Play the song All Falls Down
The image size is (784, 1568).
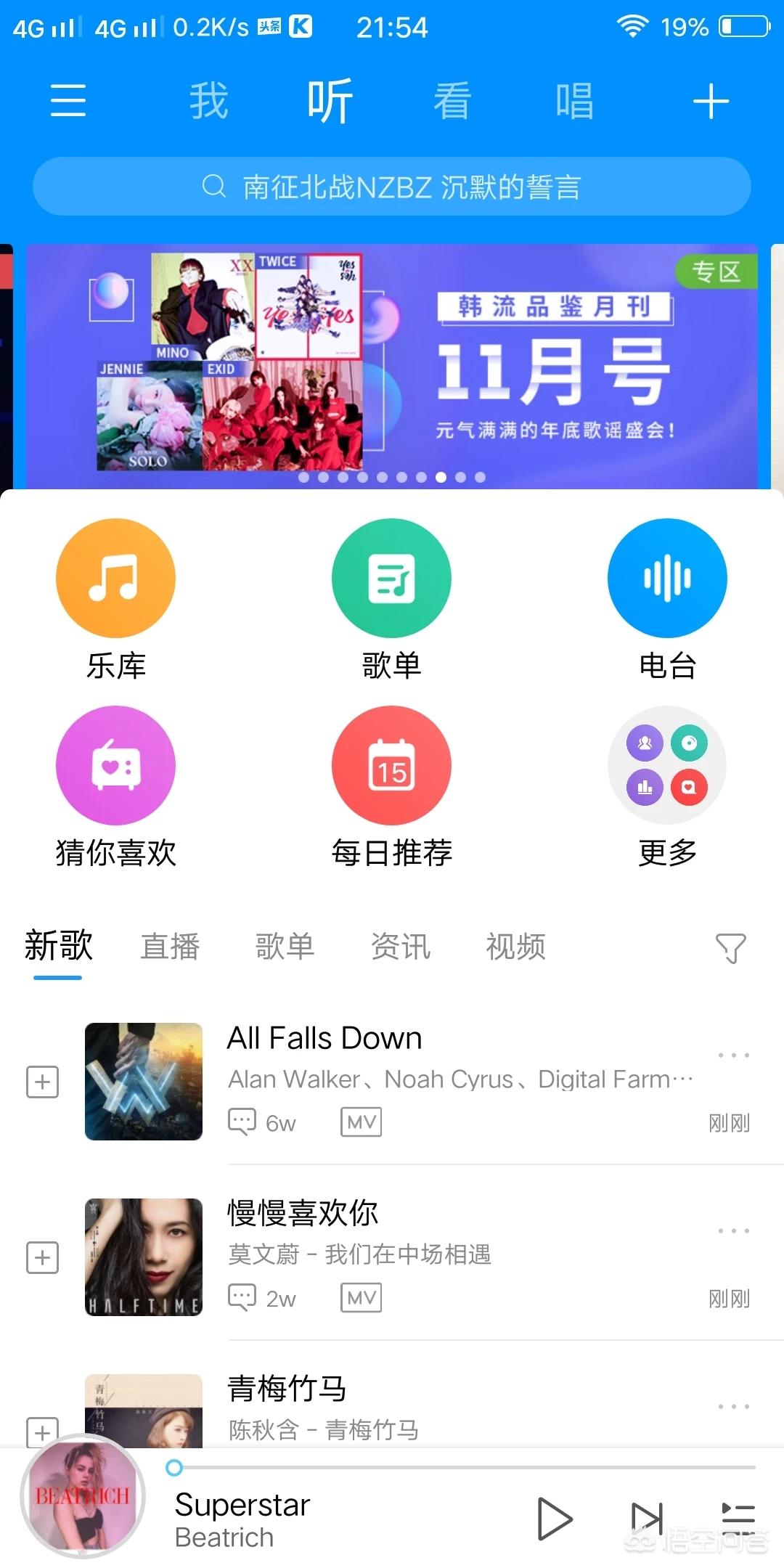click(x=323, y=1039)
